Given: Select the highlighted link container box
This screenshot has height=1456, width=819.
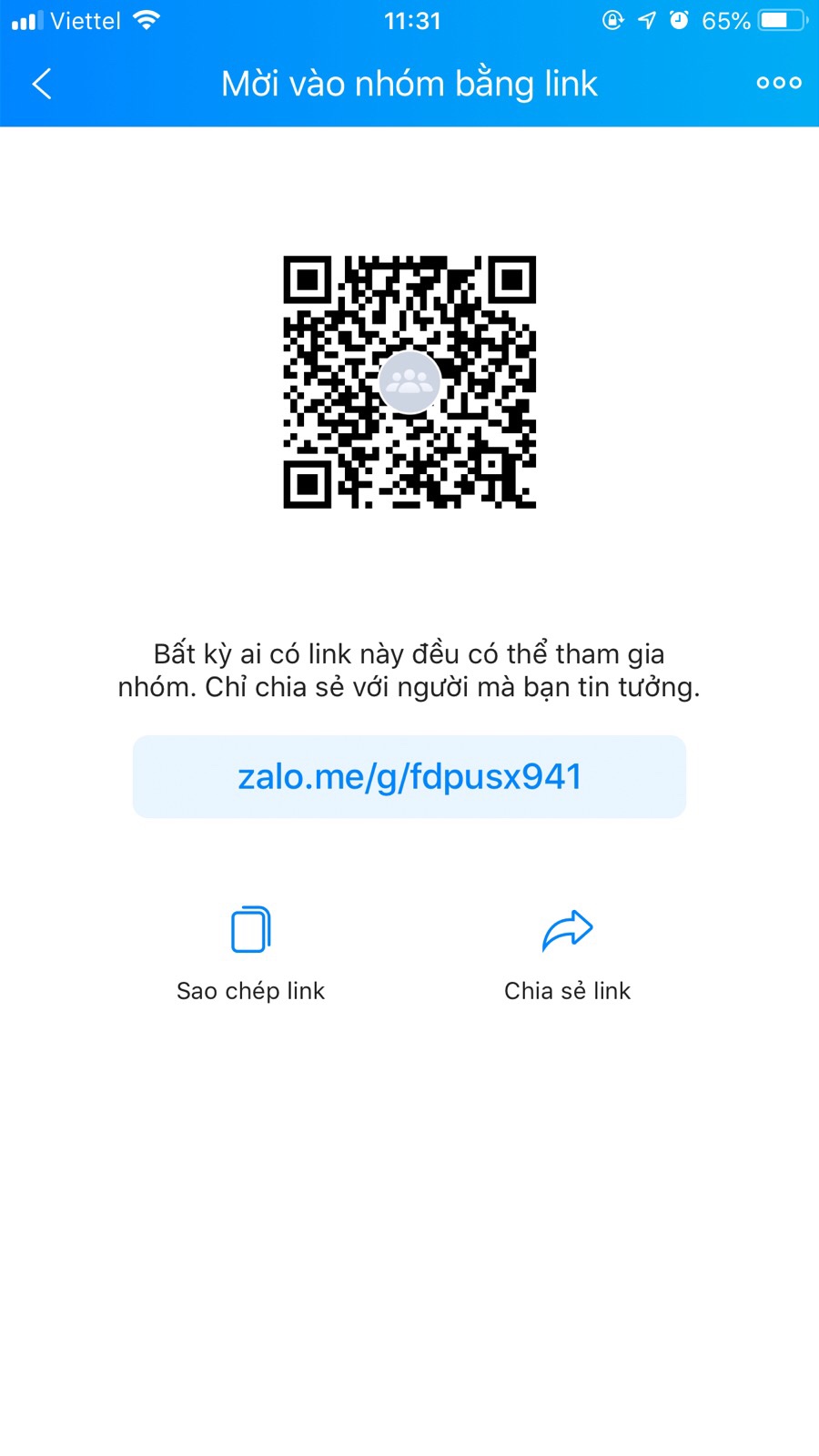Looking at the screenshot, I should pyautogui.click(x=409, y=776).
